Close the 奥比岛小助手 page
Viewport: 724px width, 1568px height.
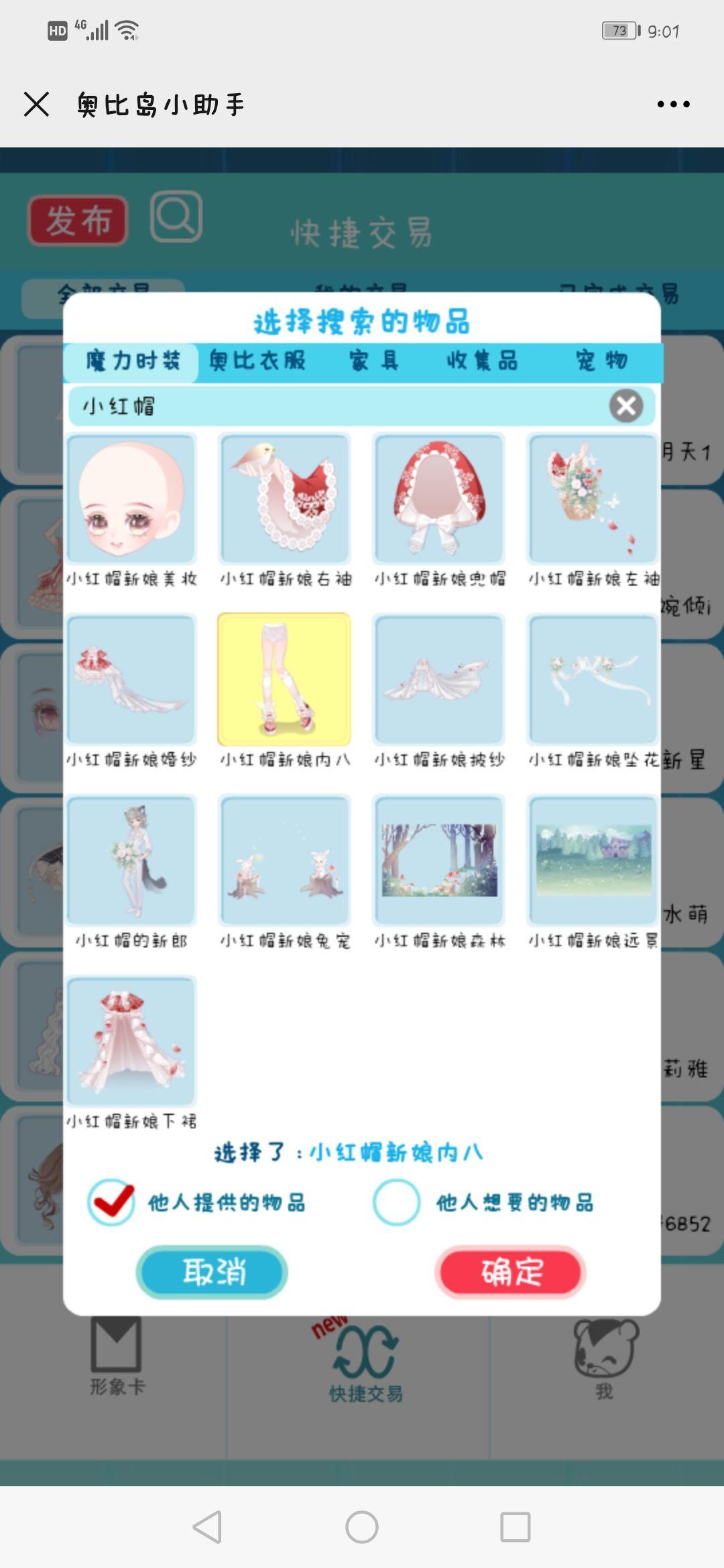point(36,105)
